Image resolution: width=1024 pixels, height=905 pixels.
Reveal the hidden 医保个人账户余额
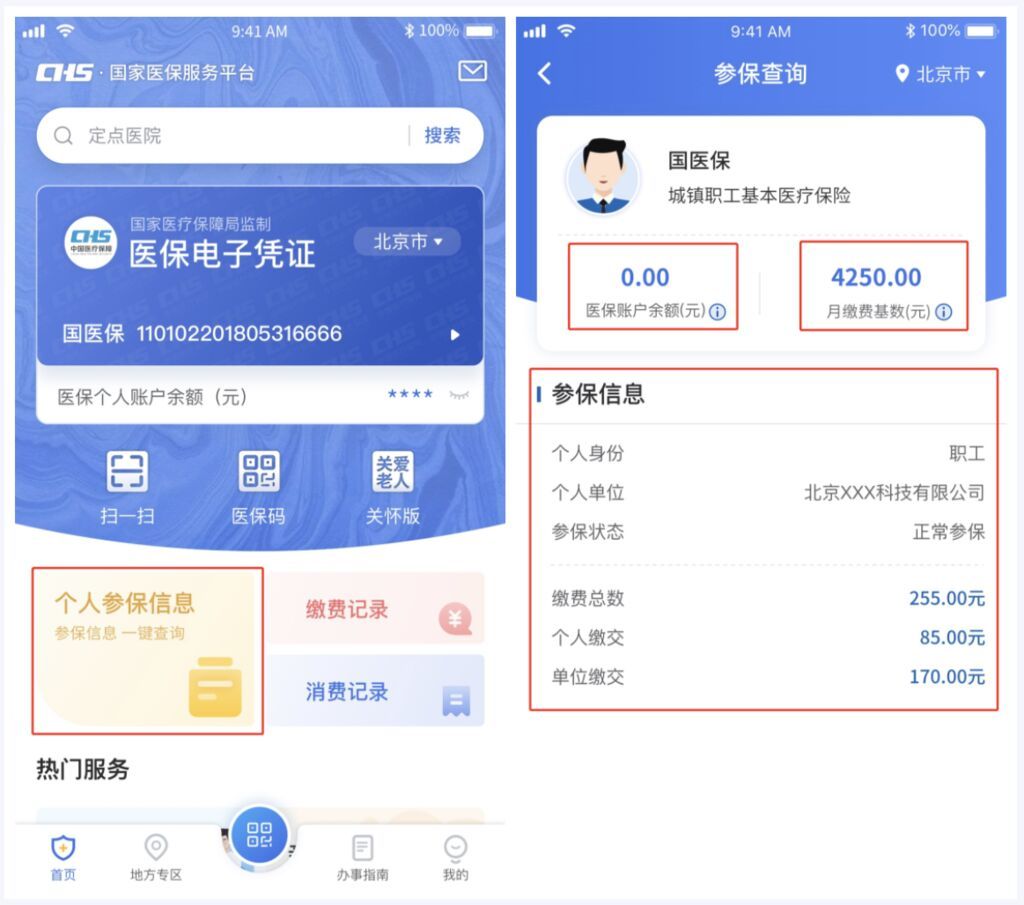(x=460, y=396)
